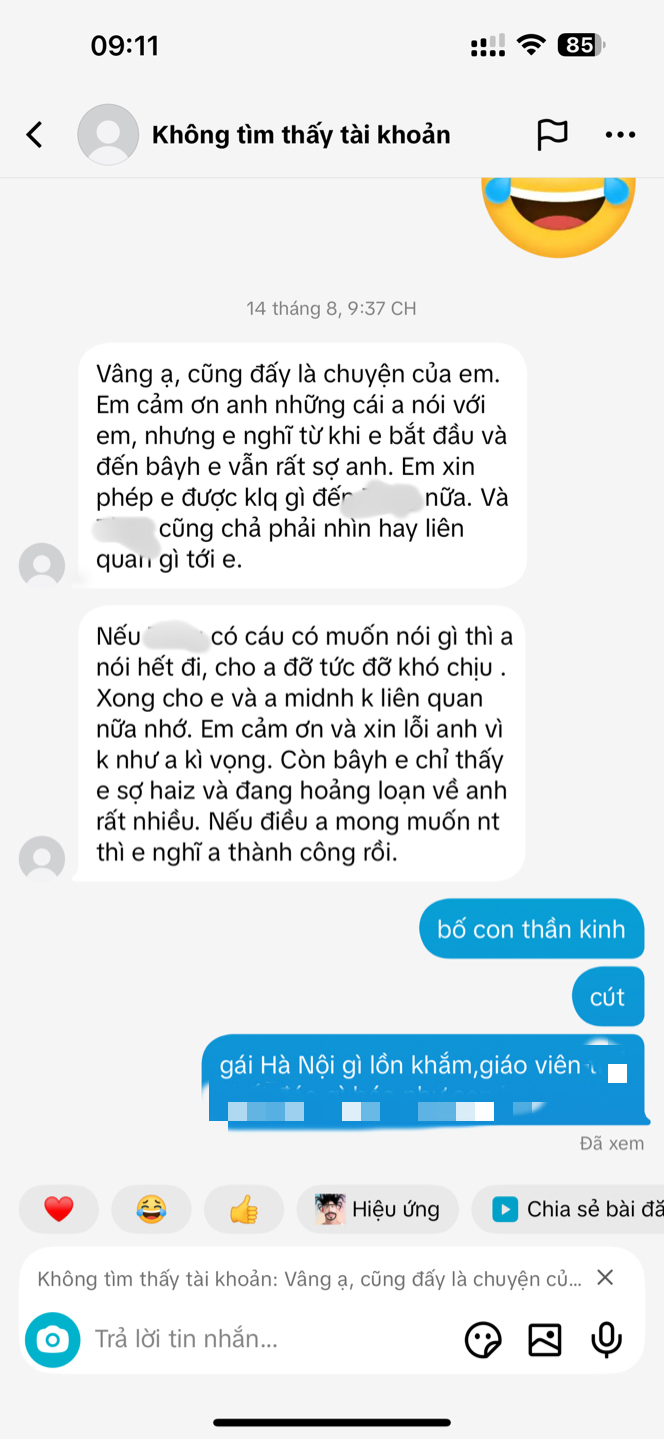Open the three-dot more options menu

tap(620, 135)
